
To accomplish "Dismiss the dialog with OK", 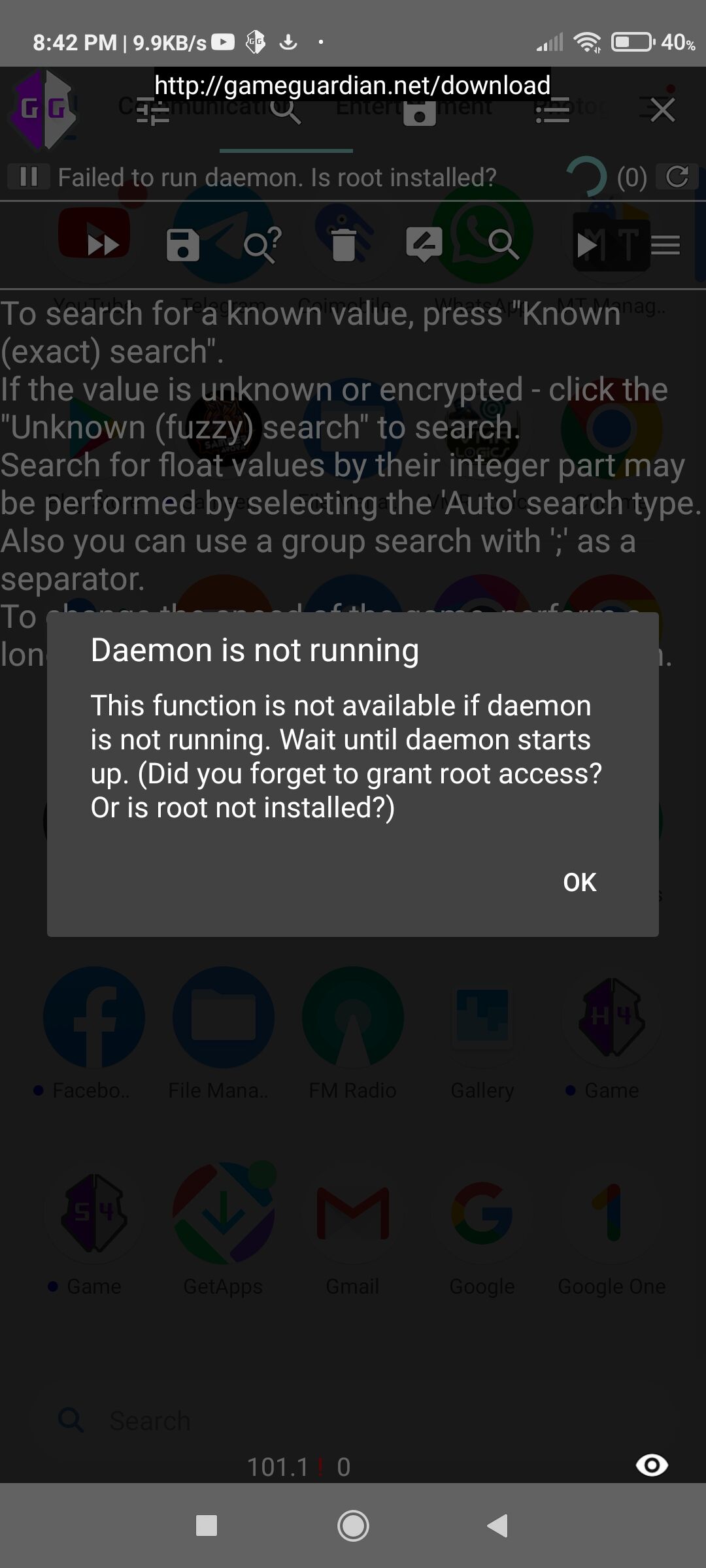I will click(579, 883).
